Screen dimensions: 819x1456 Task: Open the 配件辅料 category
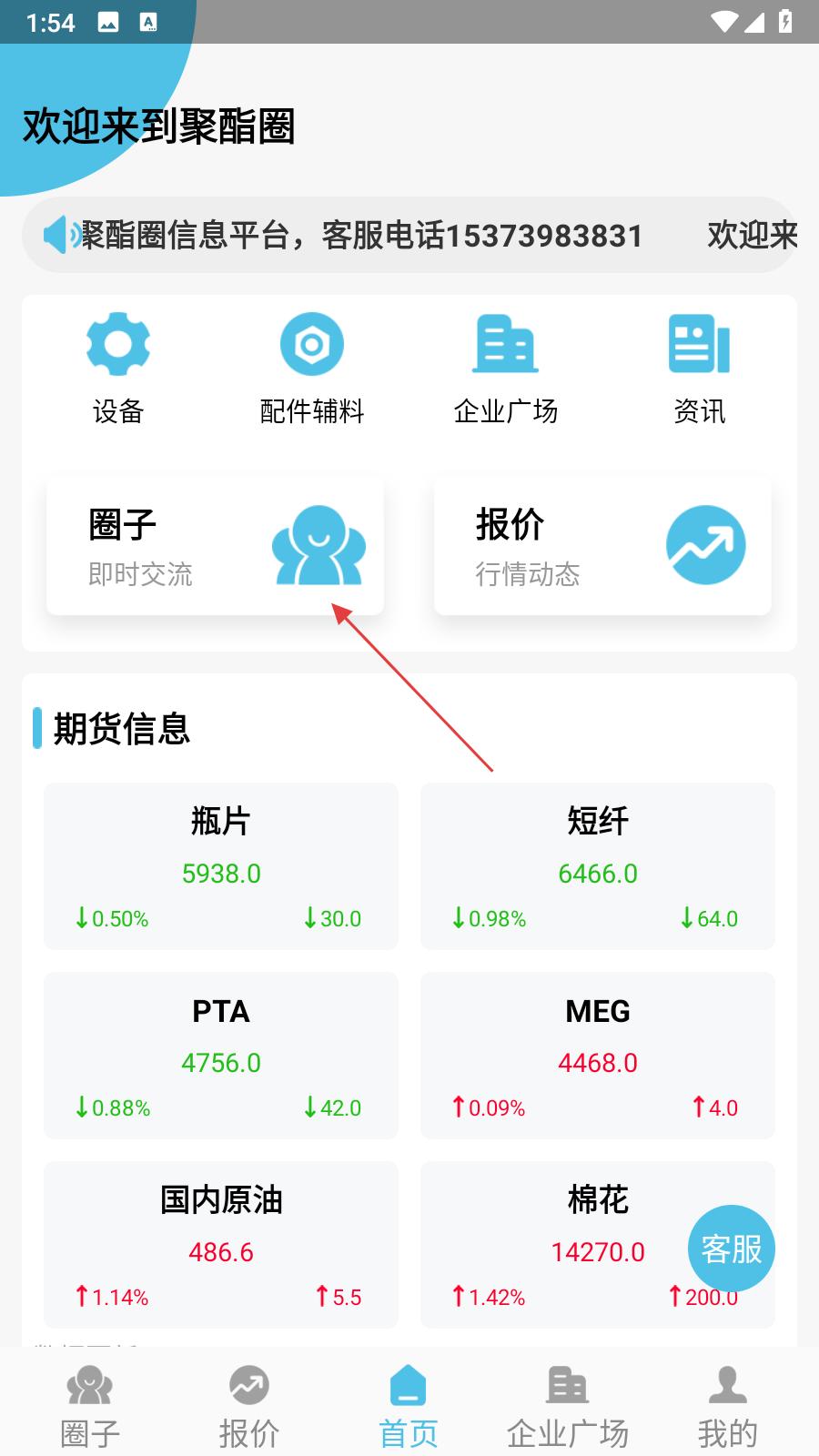click(x=312, y=369)
